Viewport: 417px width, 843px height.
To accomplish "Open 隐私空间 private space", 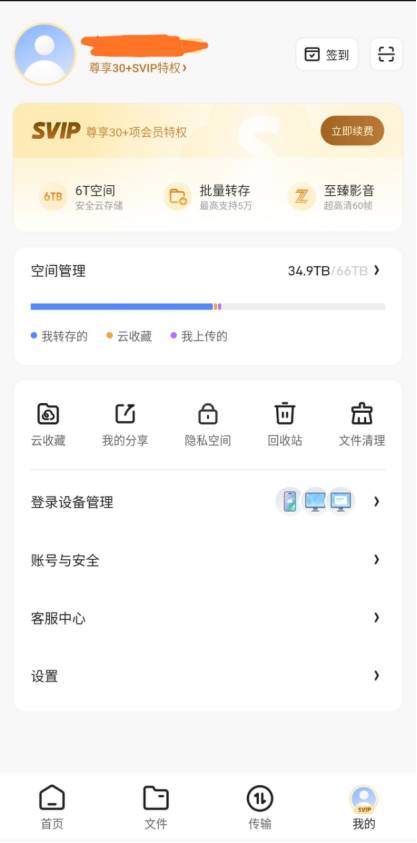I will (x=208, y=425).
